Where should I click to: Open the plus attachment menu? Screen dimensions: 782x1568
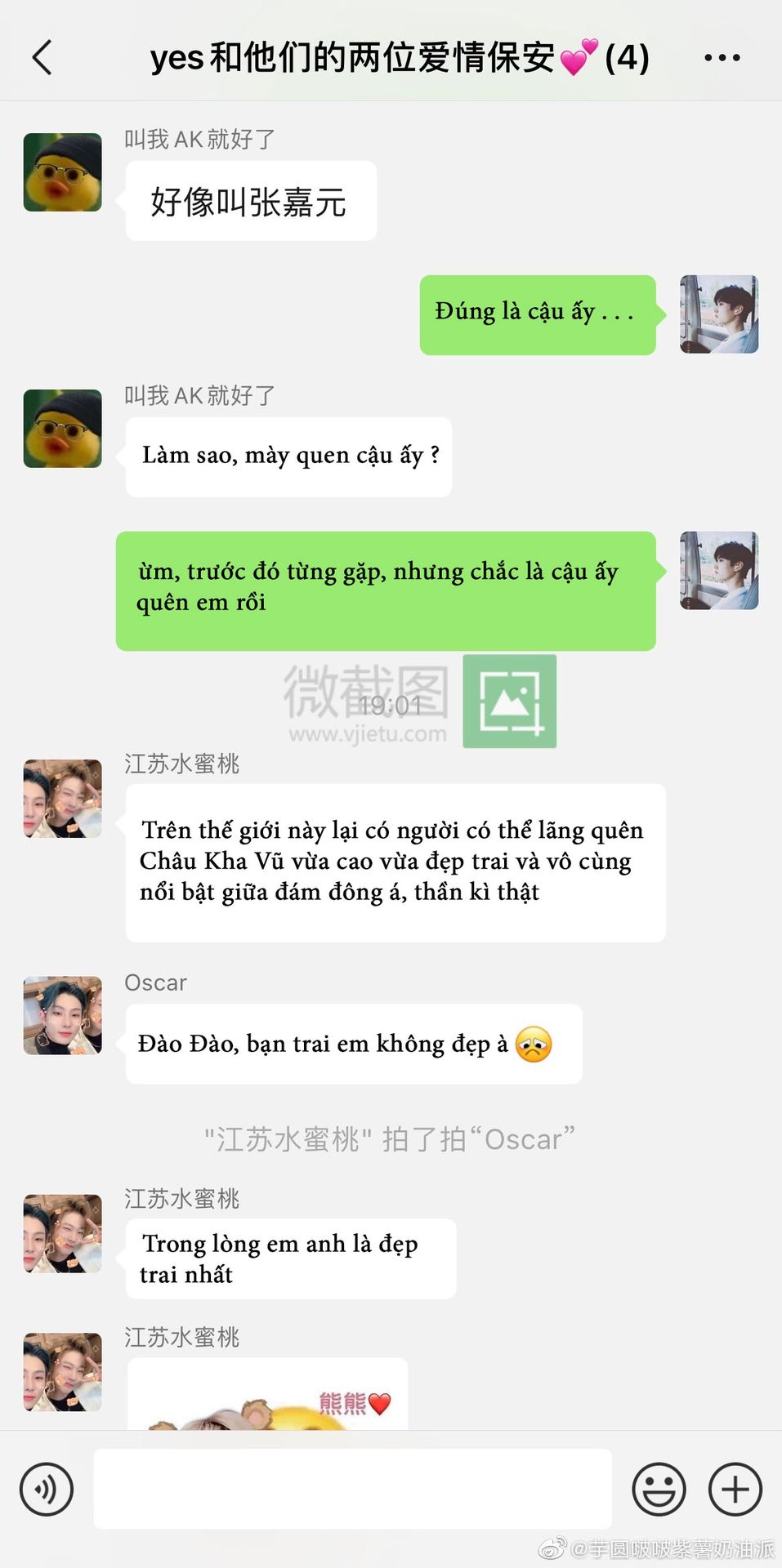point(735,1489)
